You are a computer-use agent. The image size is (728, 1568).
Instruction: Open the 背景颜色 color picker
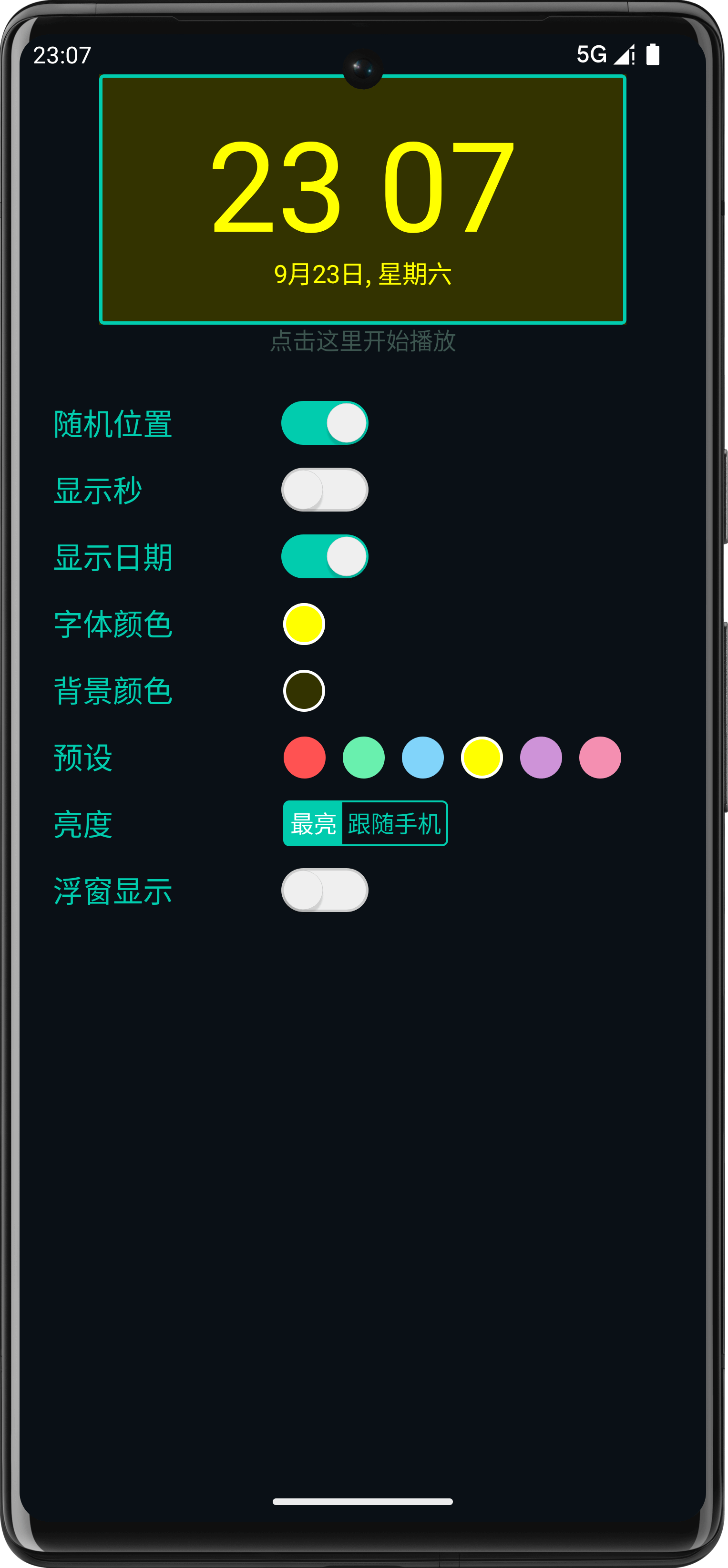pyautogui.click(x=304, y=691)
